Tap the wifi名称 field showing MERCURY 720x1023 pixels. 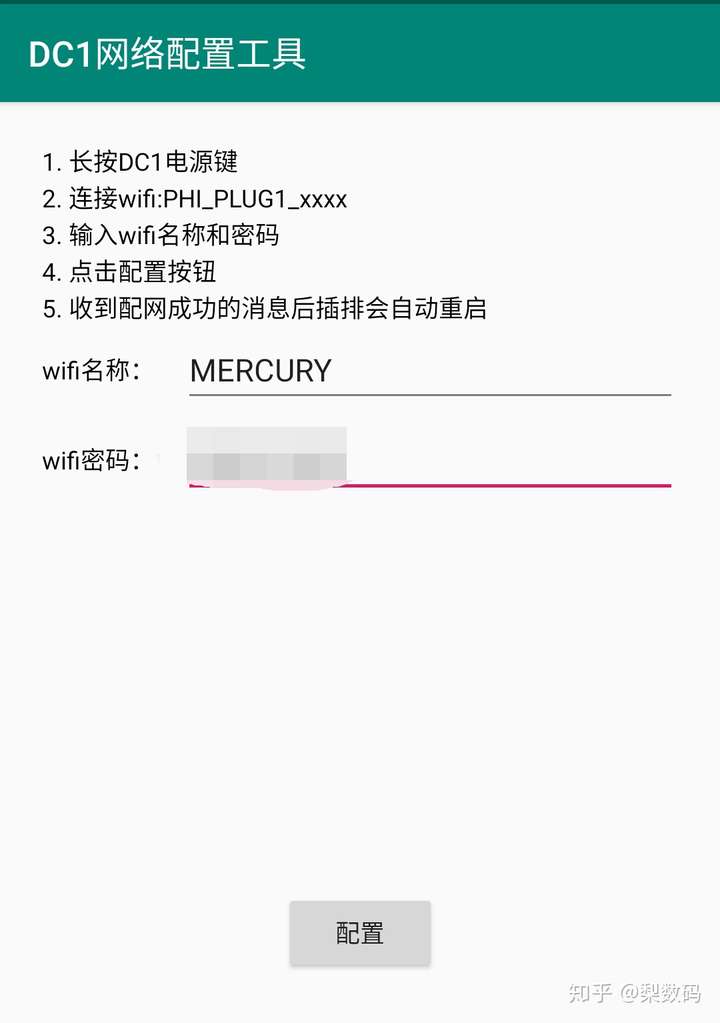point(429,371)
